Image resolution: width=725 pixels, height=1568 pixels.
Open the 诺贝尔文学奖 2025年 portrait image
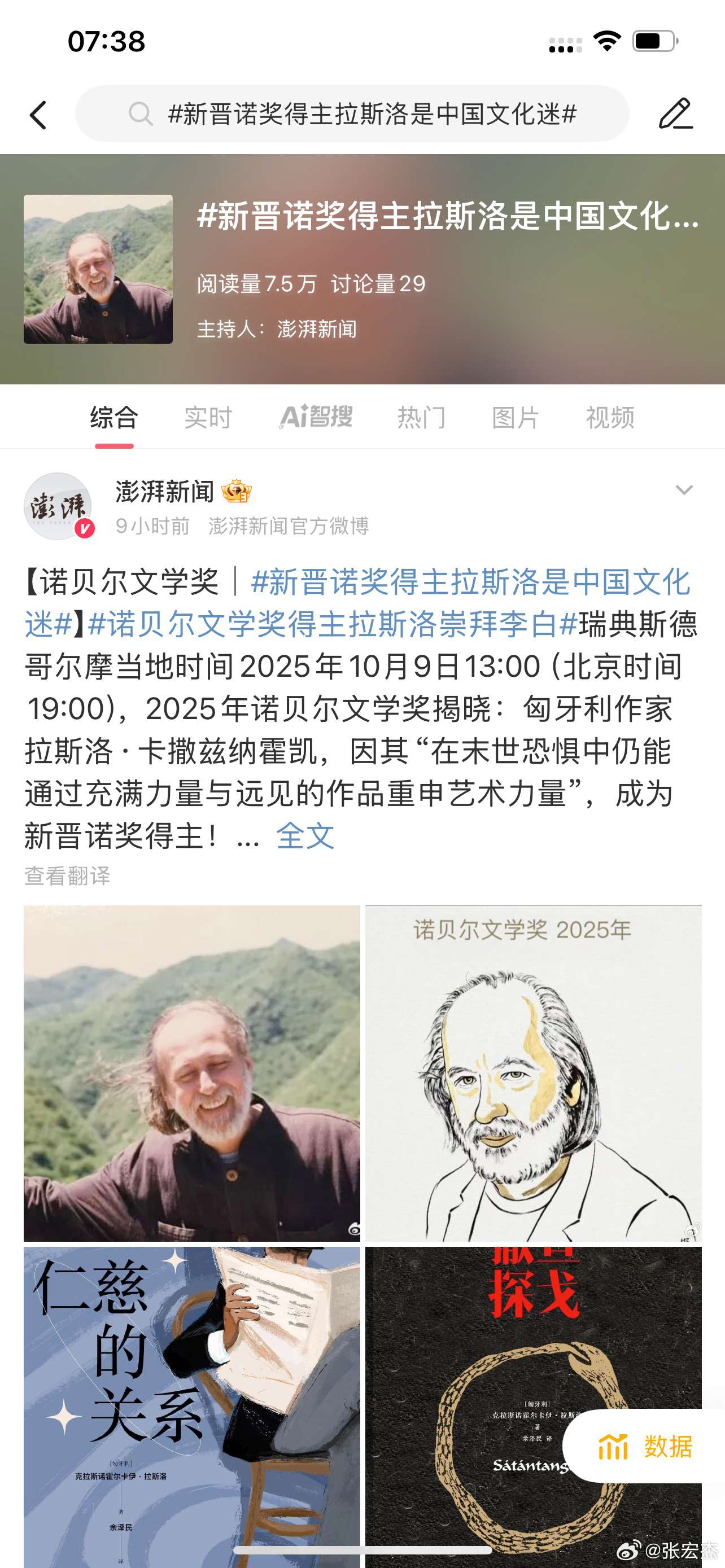click(533, 1072)
